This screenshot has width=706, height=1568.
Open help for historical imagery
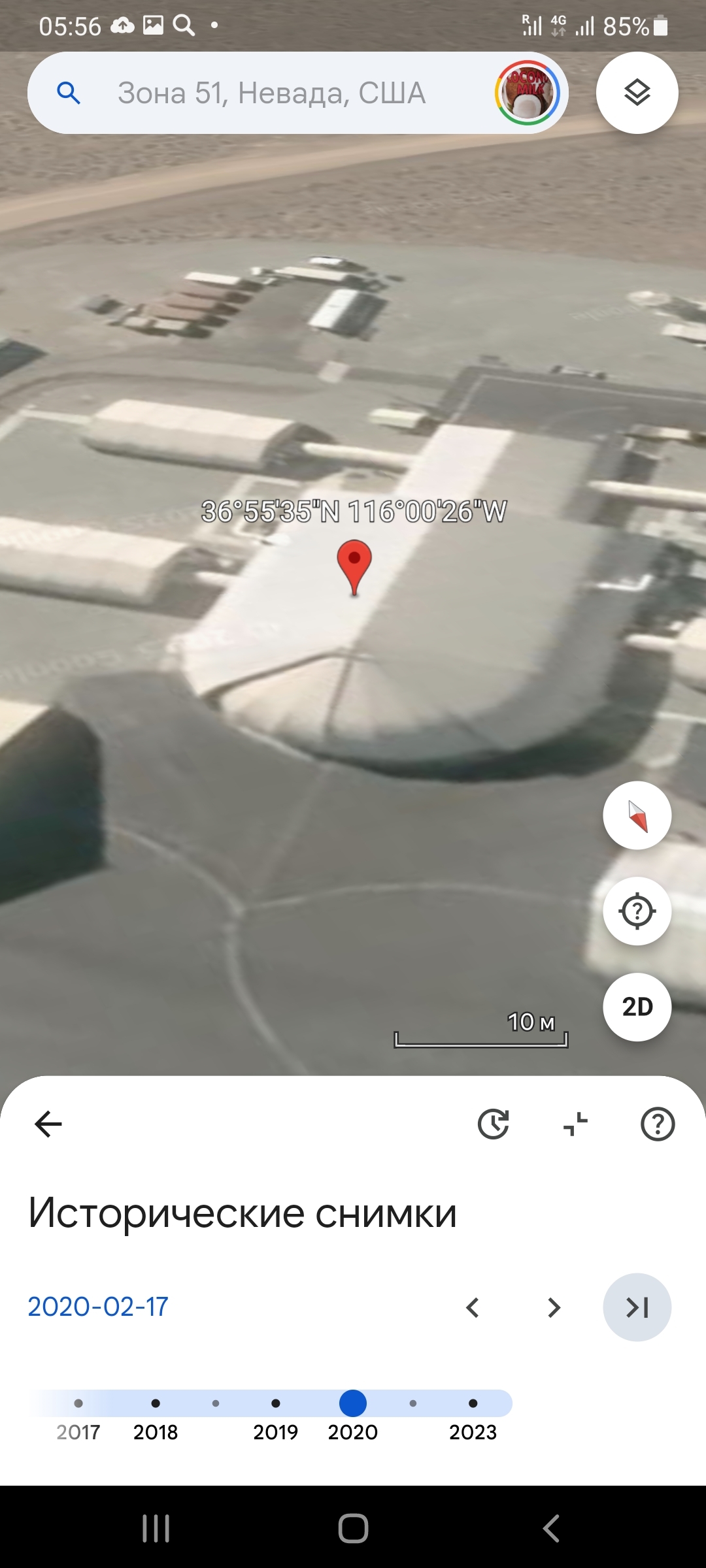point(658,1124)
